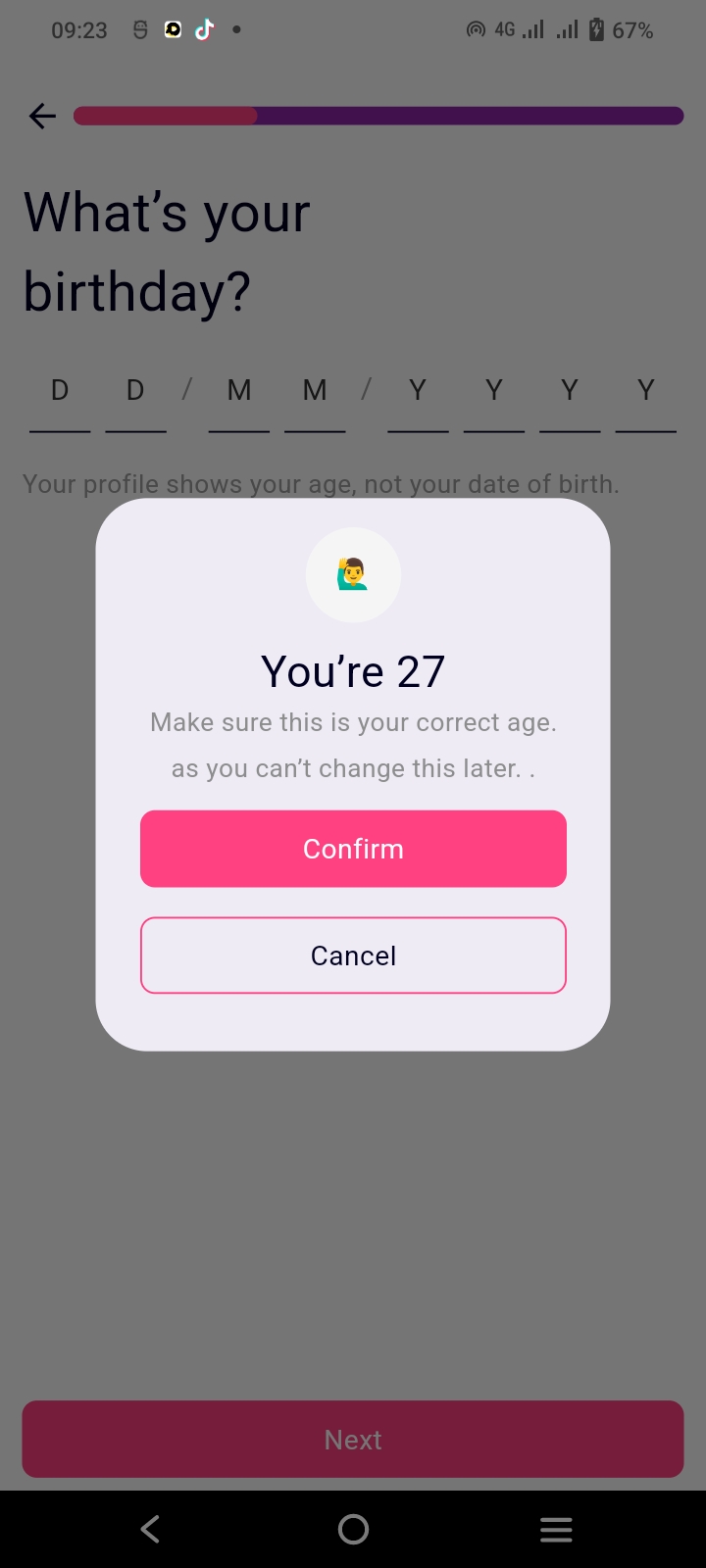The height and width of the screenshot is (1568, 706).
Task: Cancel the age confirmation dialog
Action: click(x=353, y=955)
